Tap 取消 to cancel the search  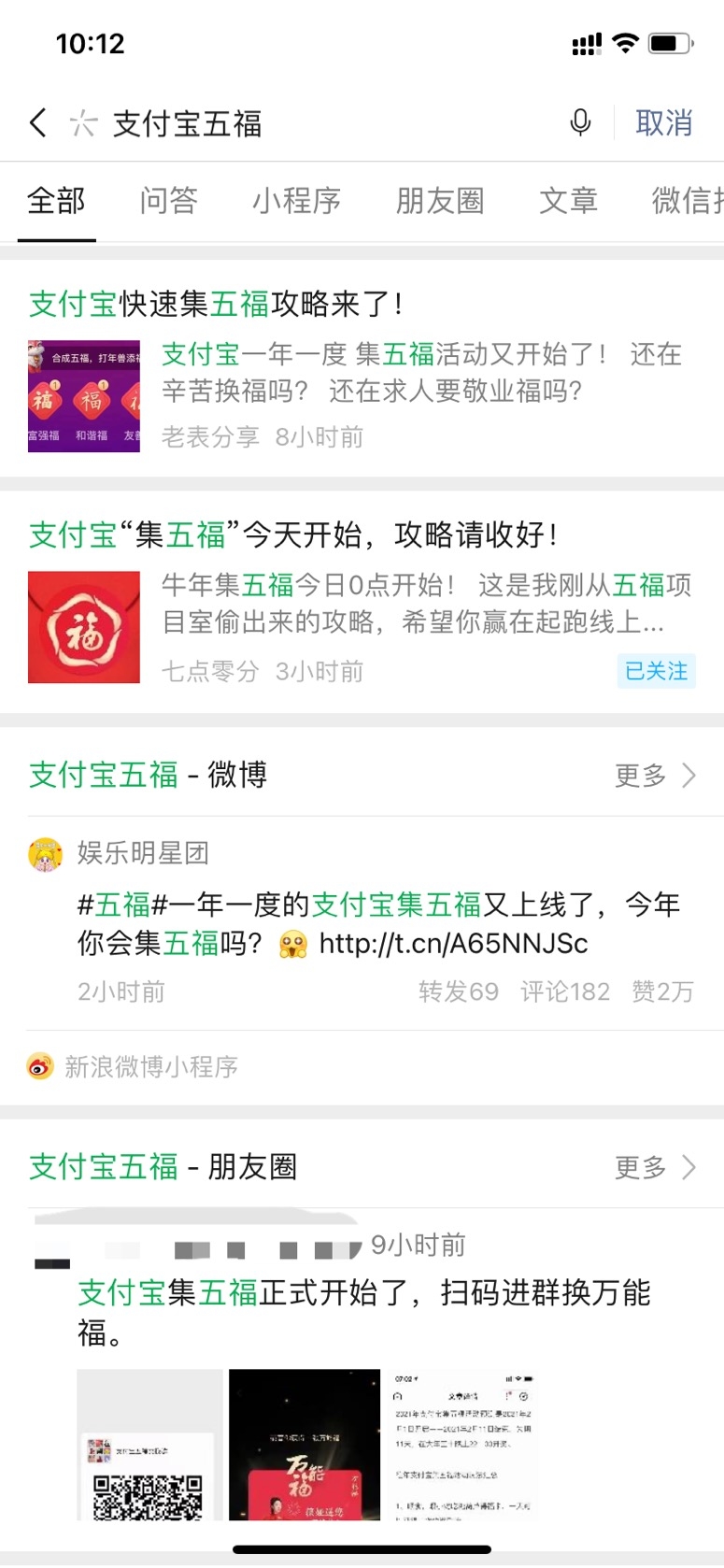click(x=663, y=122)
